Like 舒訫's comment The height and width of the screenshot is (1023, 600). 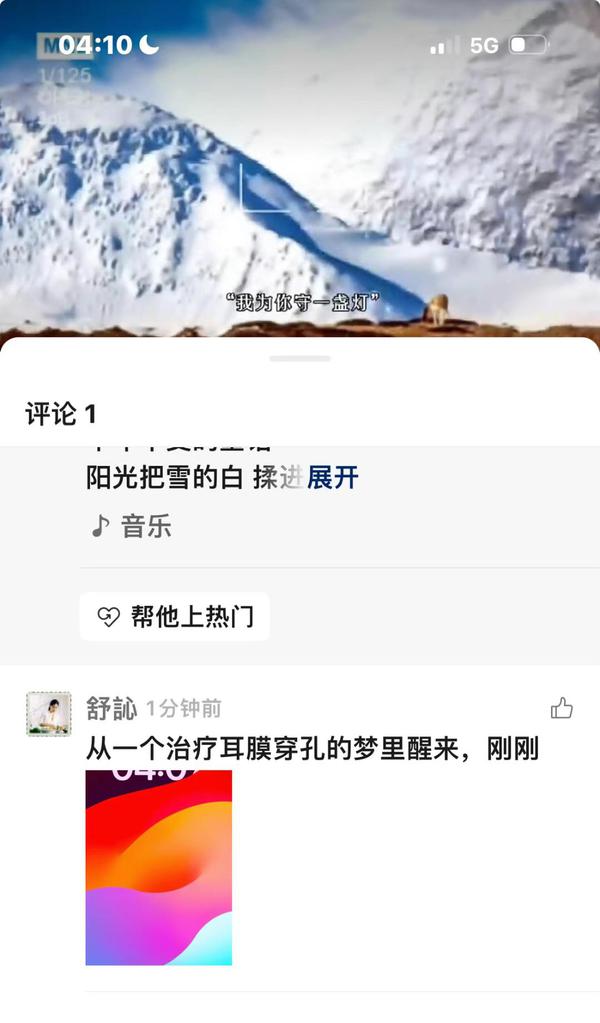[x=562, y=709]
